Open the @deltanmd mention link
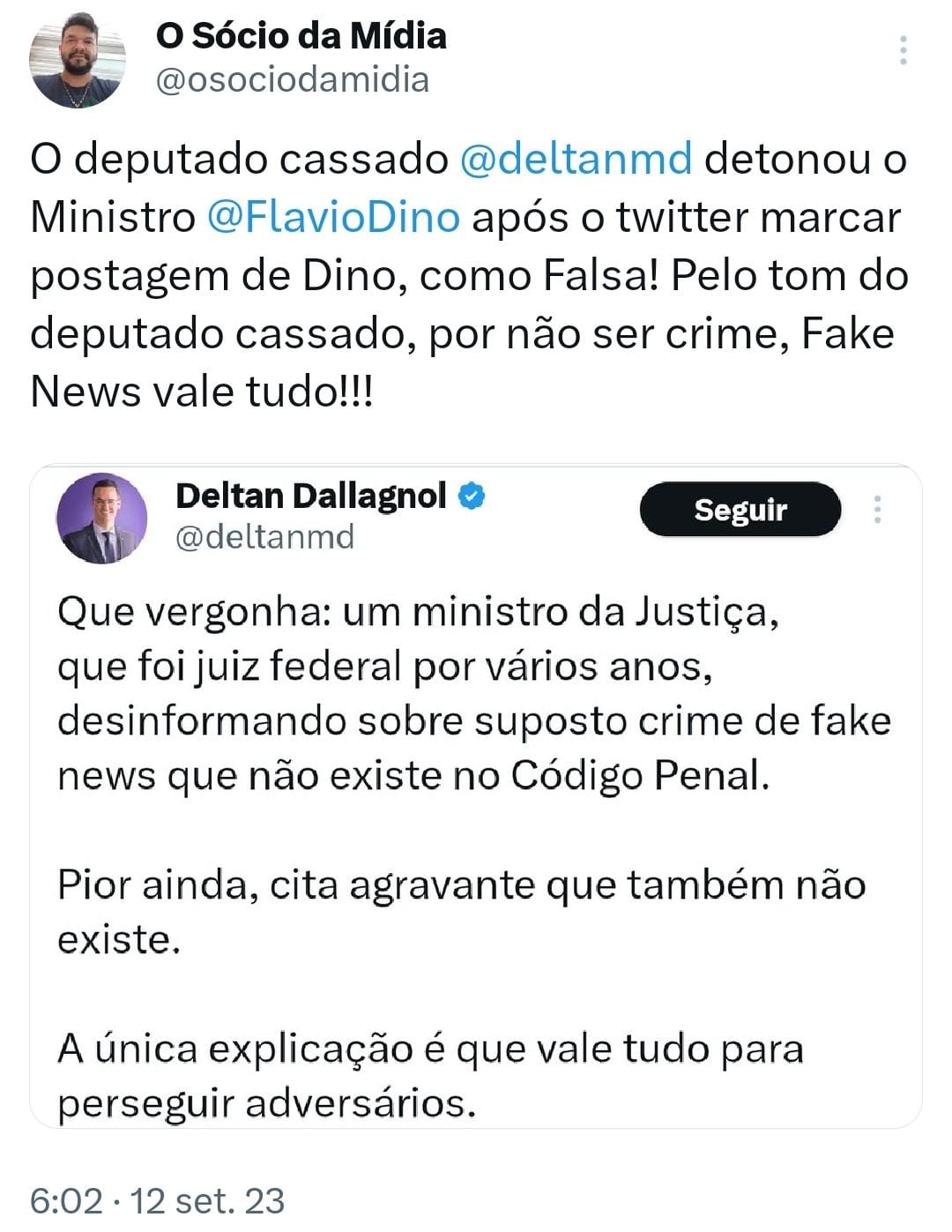Screen dimensions: 952x1232 576,160
